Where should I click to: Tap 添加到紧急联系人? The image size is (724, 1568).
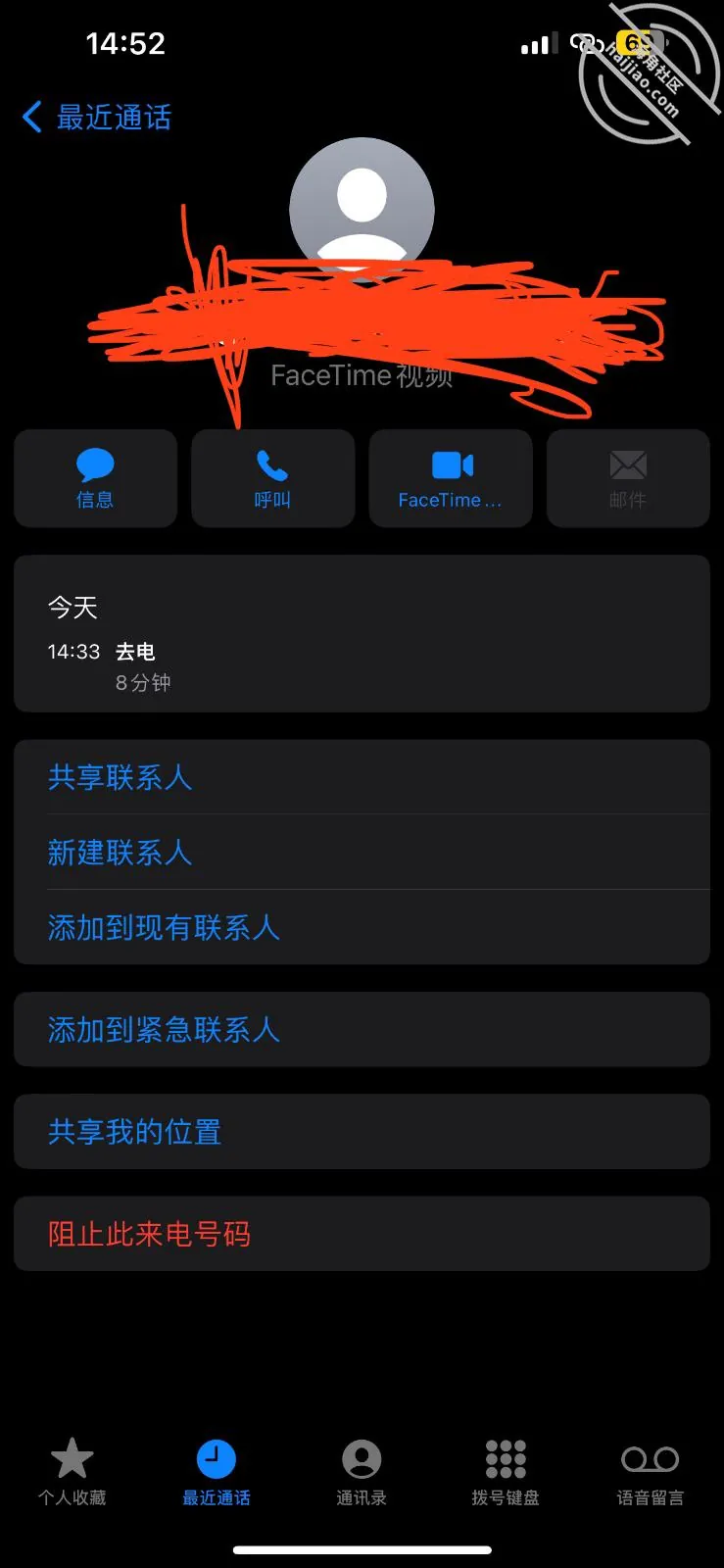click(x=362, y=1029)
